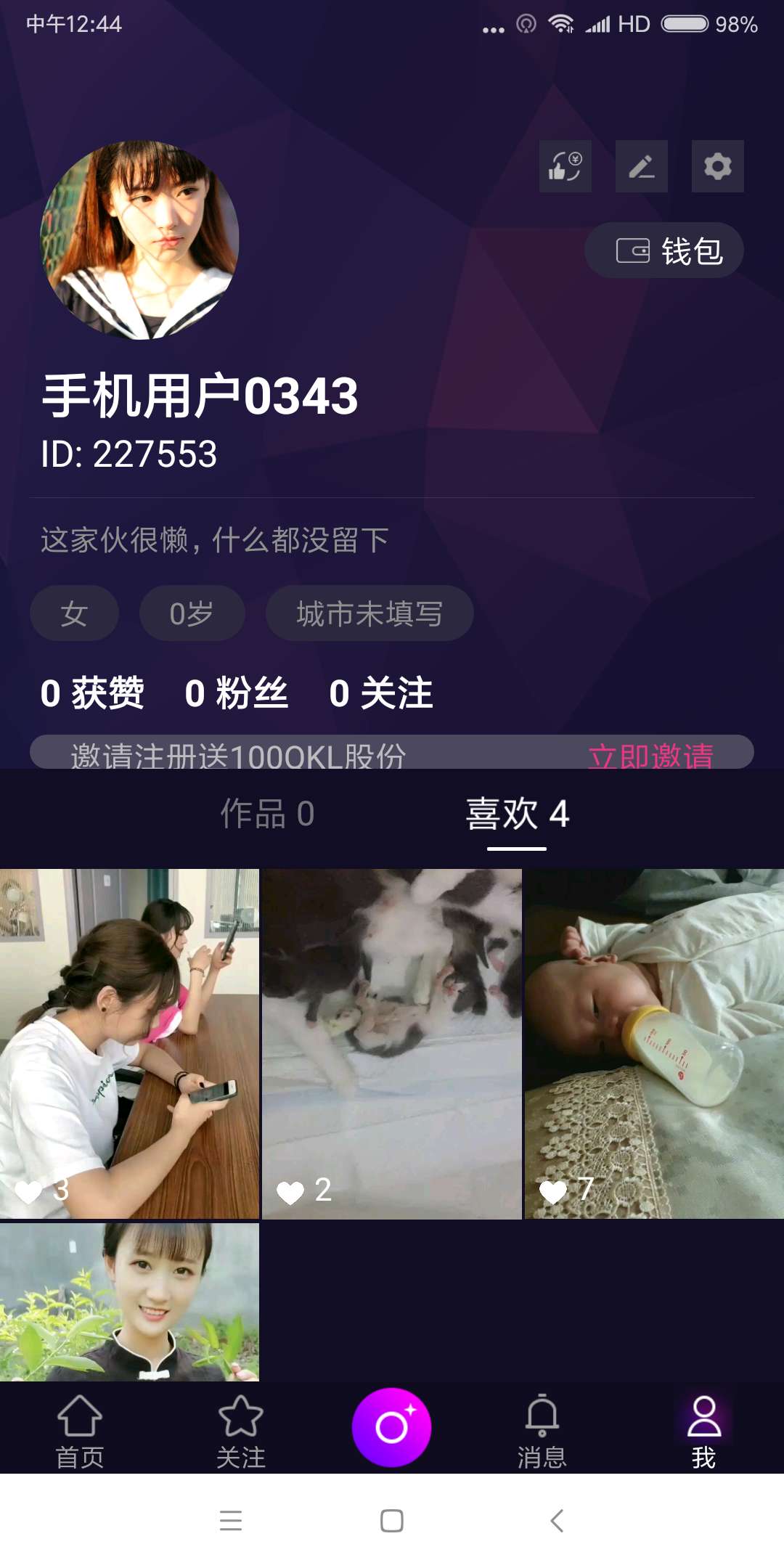This screenshot has width=784, height=1568.
Task: Open the liked video with 3 likes
Action: [x=129, y=1043]
